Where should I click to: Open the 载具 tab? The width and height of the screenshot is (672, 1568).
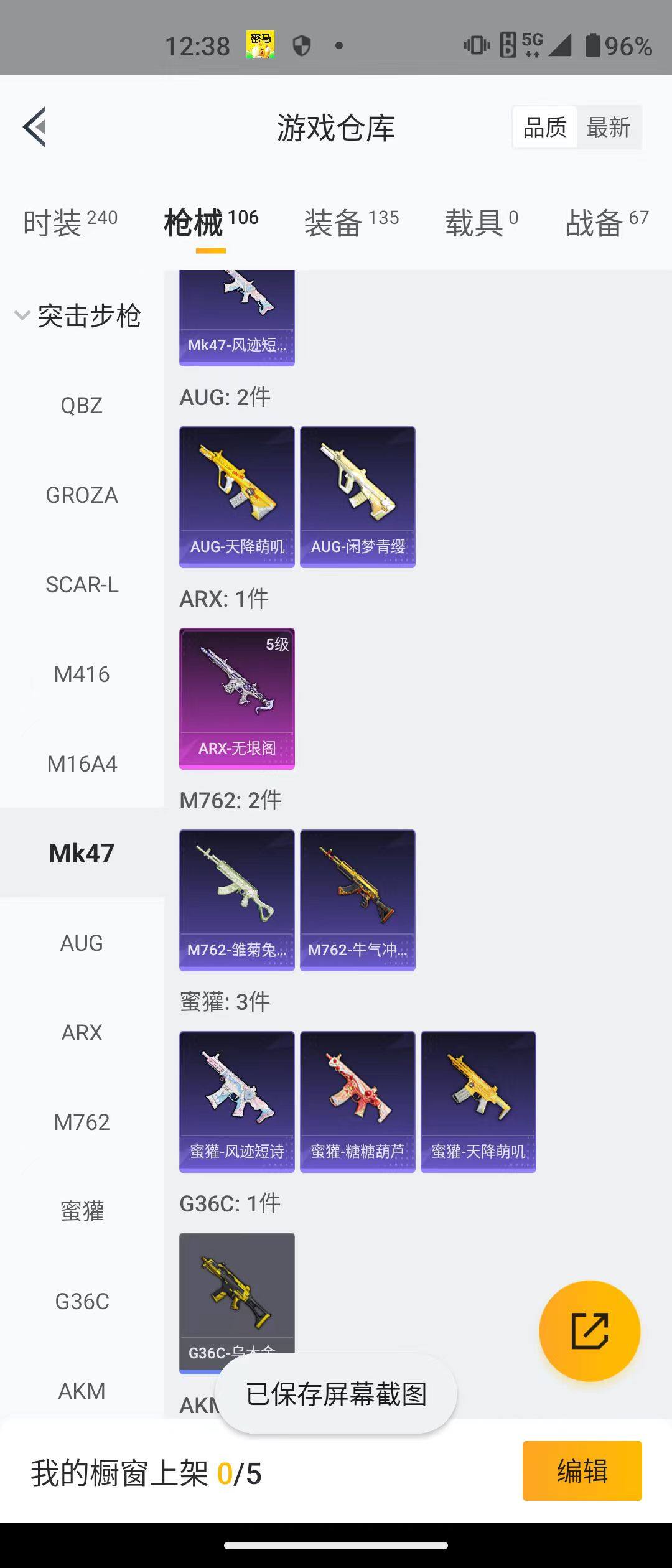(x=481, y=222)
